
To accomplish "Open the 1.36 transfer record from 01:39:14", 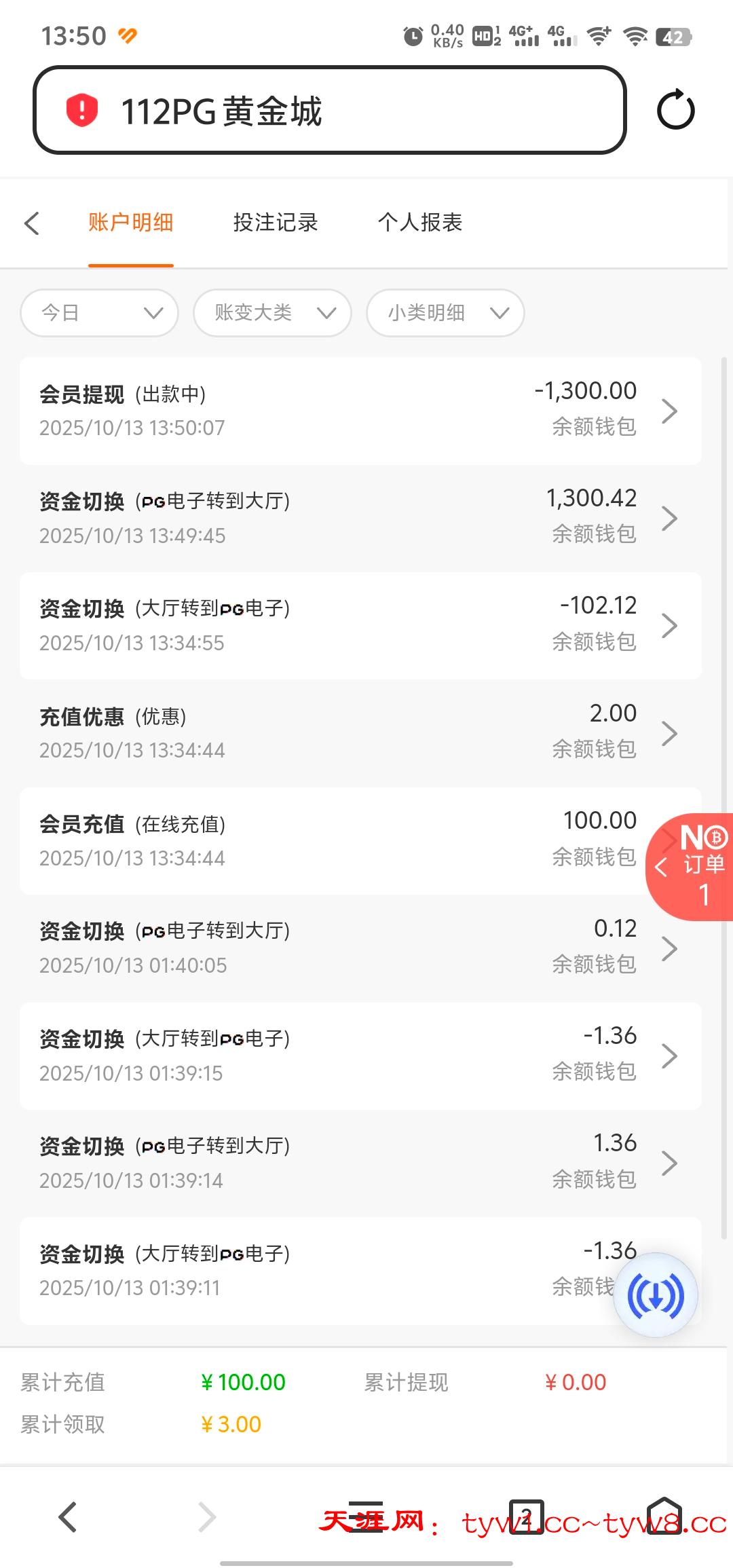I will (x=360, y=1163).
